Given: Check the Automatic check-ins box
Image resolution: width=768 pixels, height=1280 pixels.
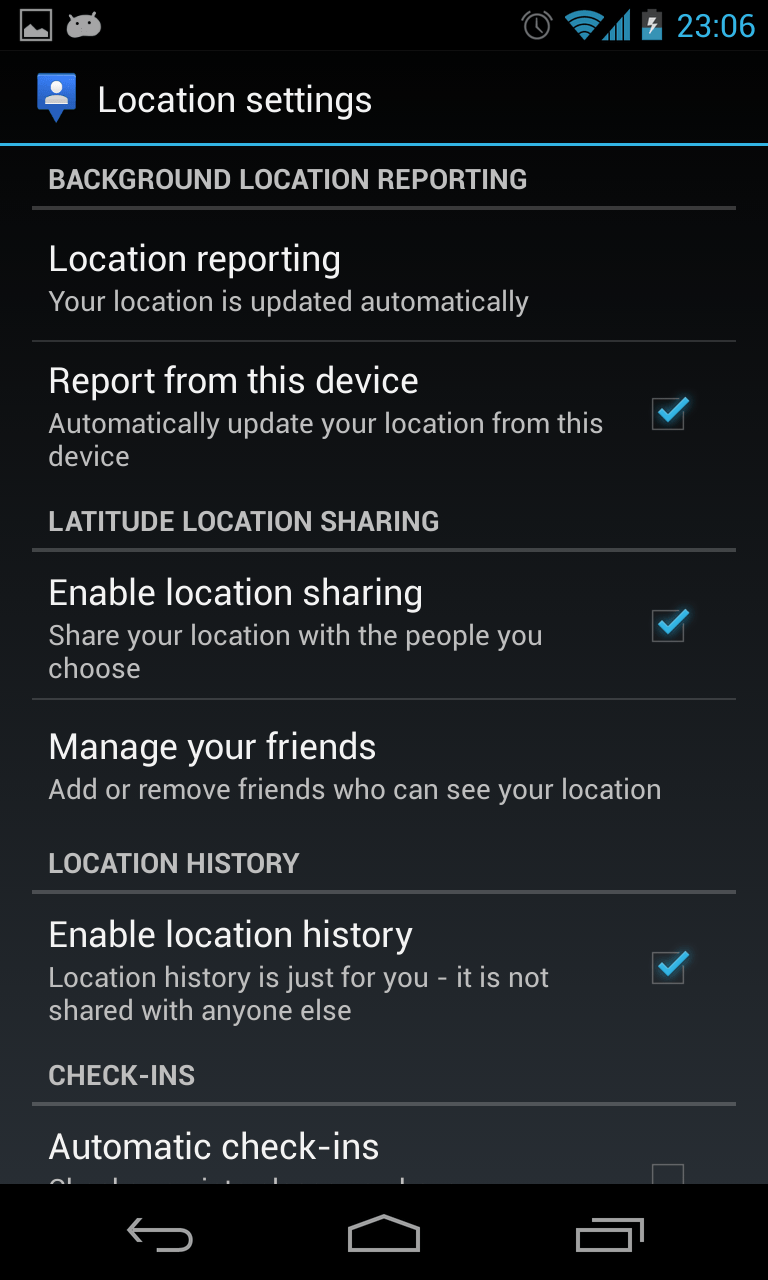Looking at the screenshot, I should click(668, 1174).
